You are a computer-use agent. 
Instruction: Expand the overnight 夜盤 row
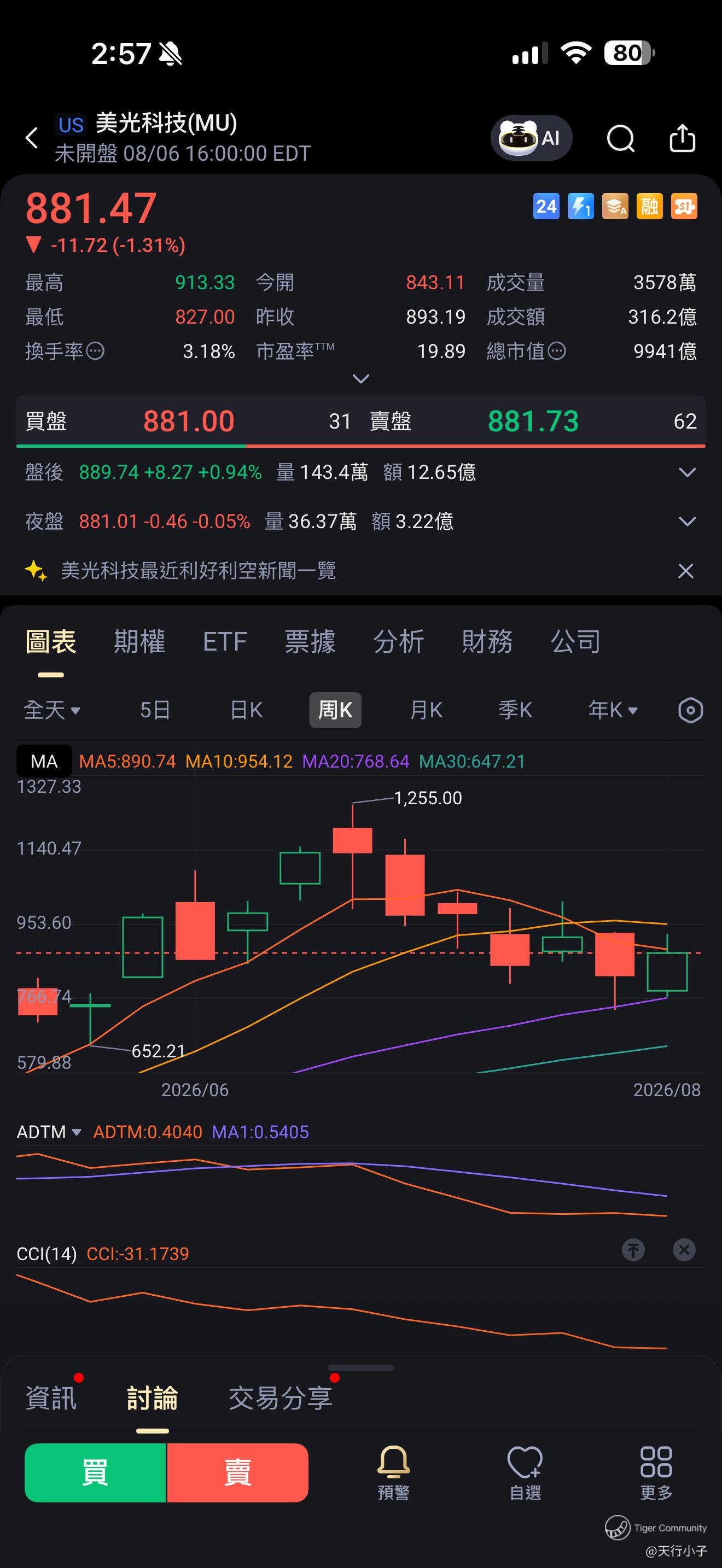click(x=688, y=522)
